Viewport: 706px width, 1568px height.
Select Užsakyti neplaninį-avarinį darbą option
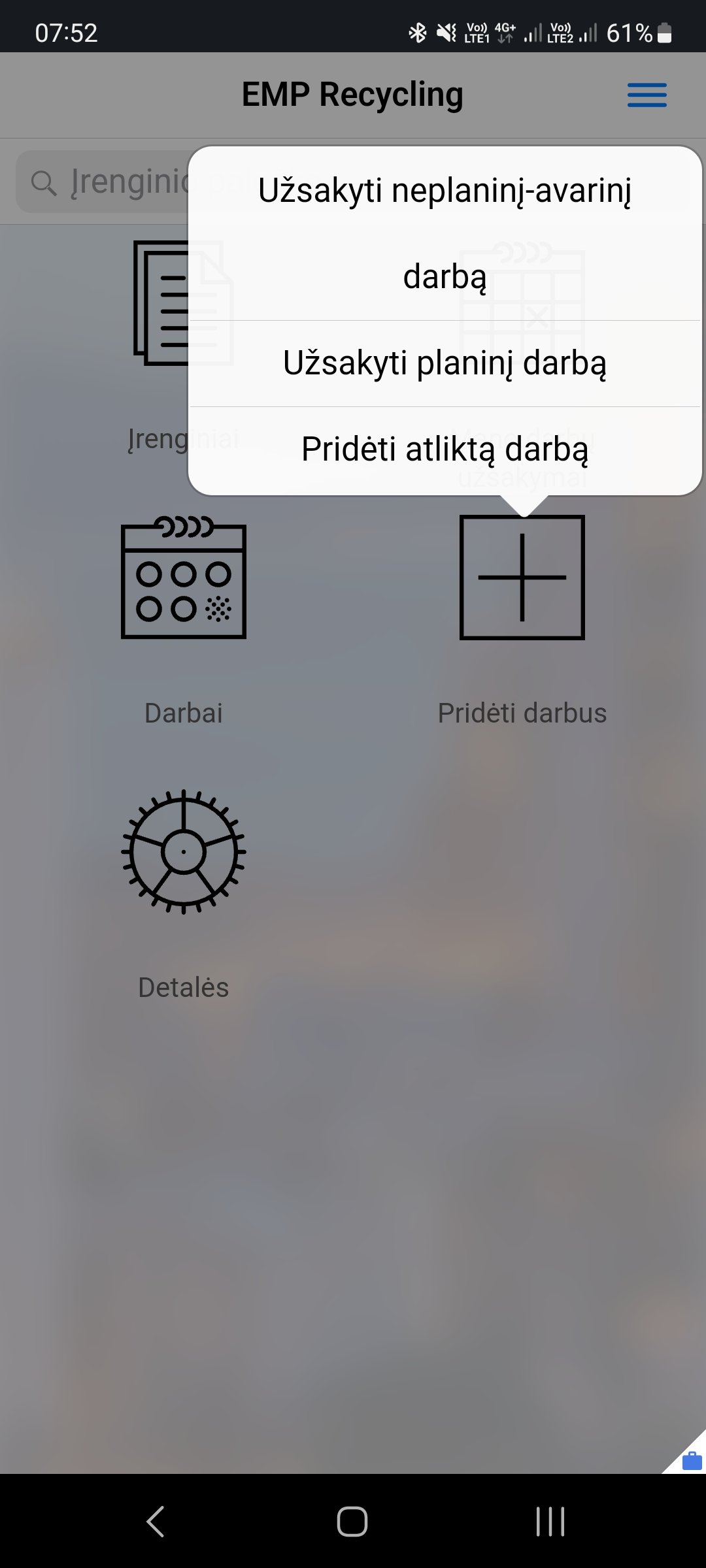click(x=445, y=233)
